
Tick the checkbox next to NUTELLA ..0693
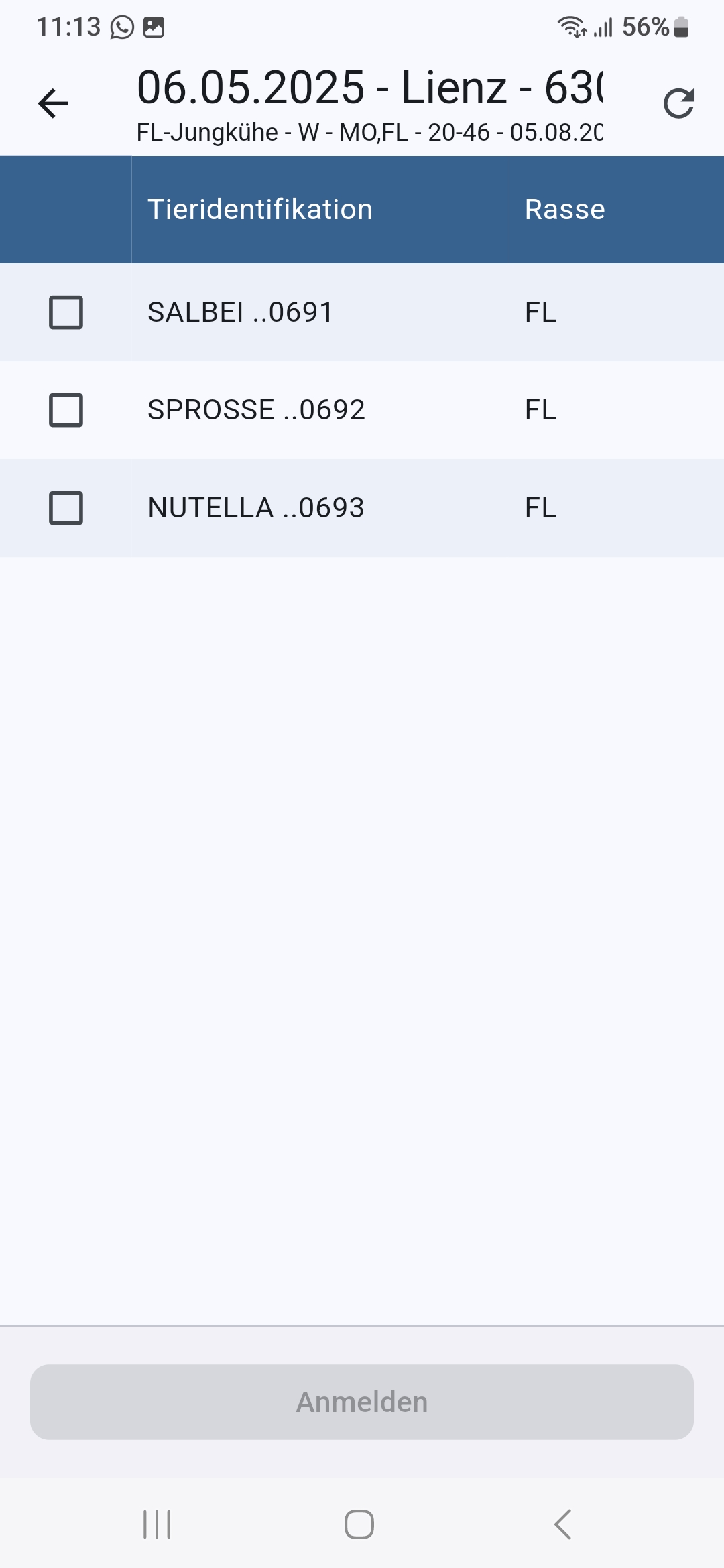tap(66, 508)
